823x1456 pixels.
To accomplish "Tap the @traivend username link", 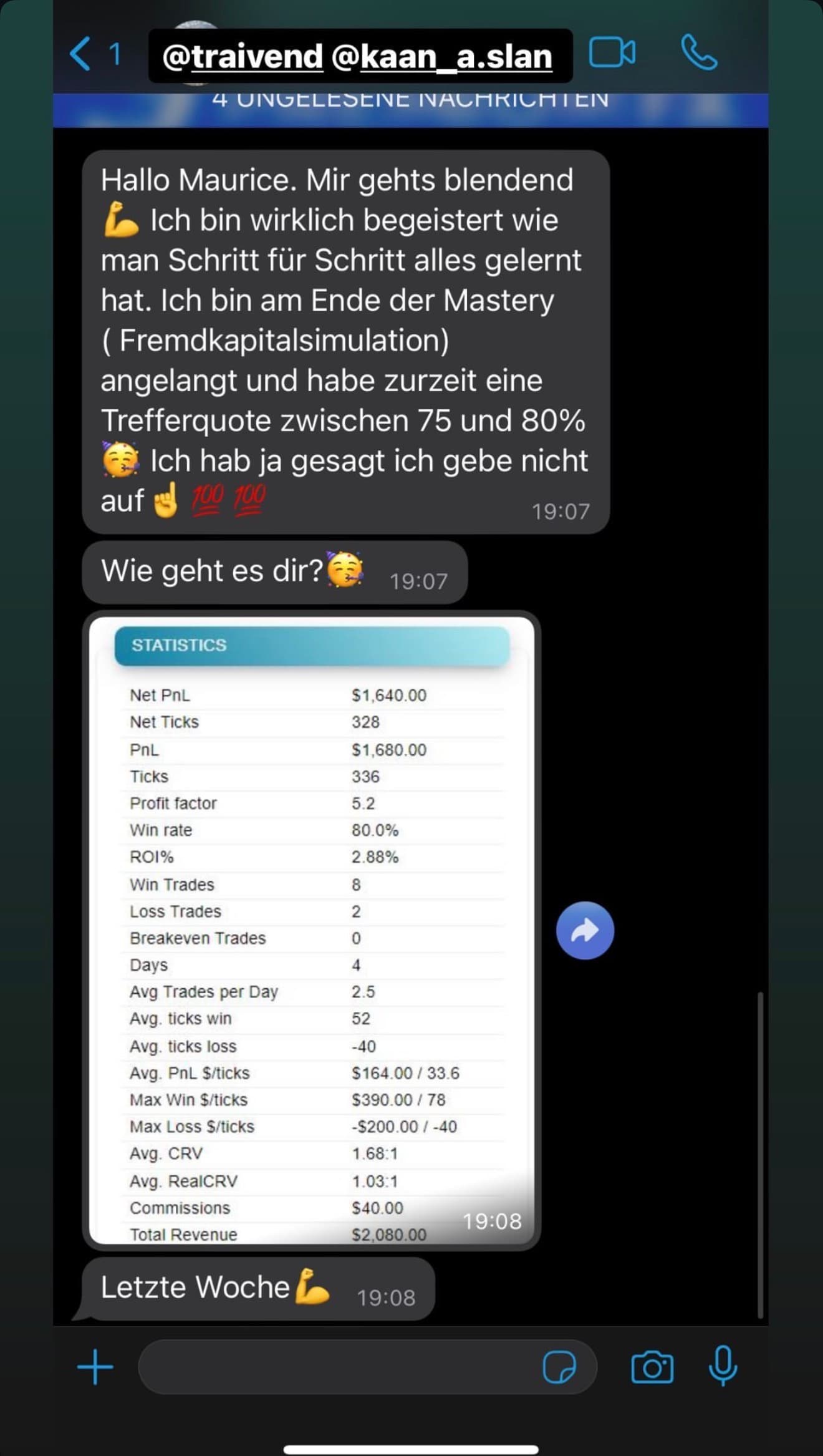I will 242,56.
